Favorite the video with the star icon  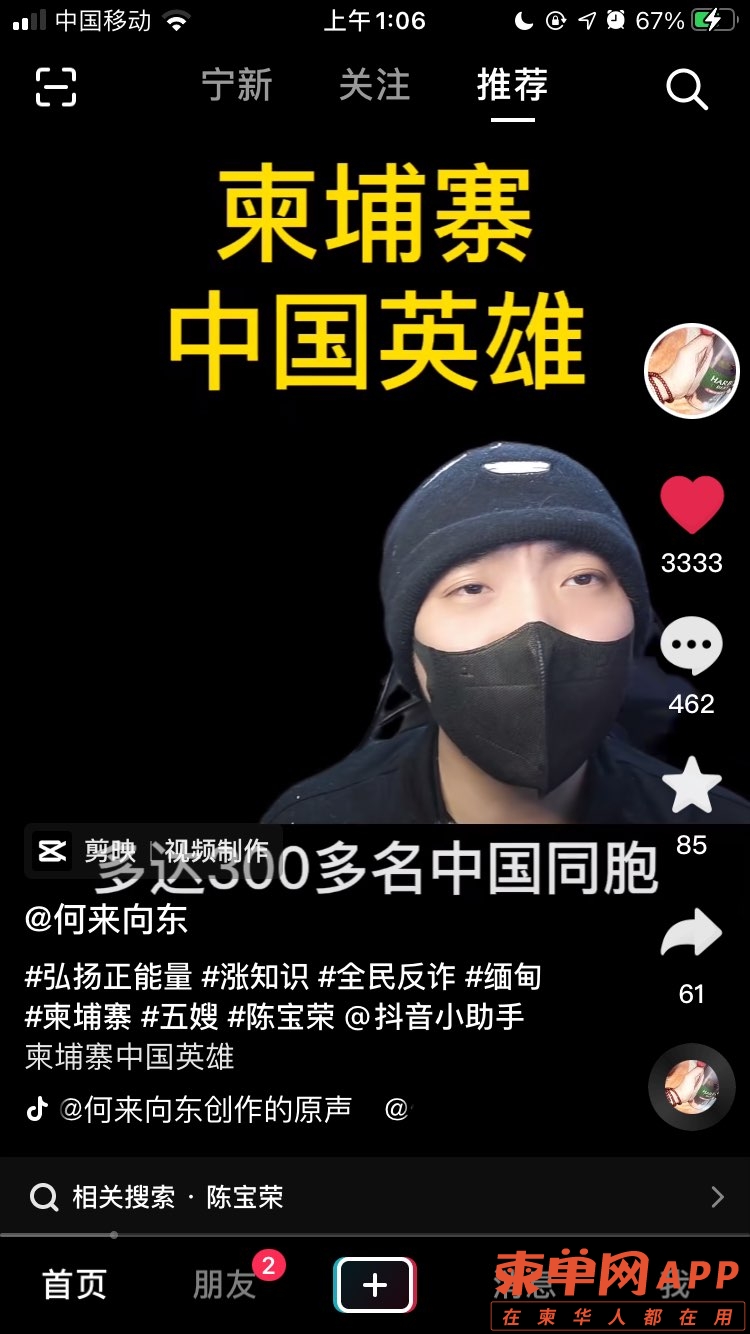pos(691,786)
